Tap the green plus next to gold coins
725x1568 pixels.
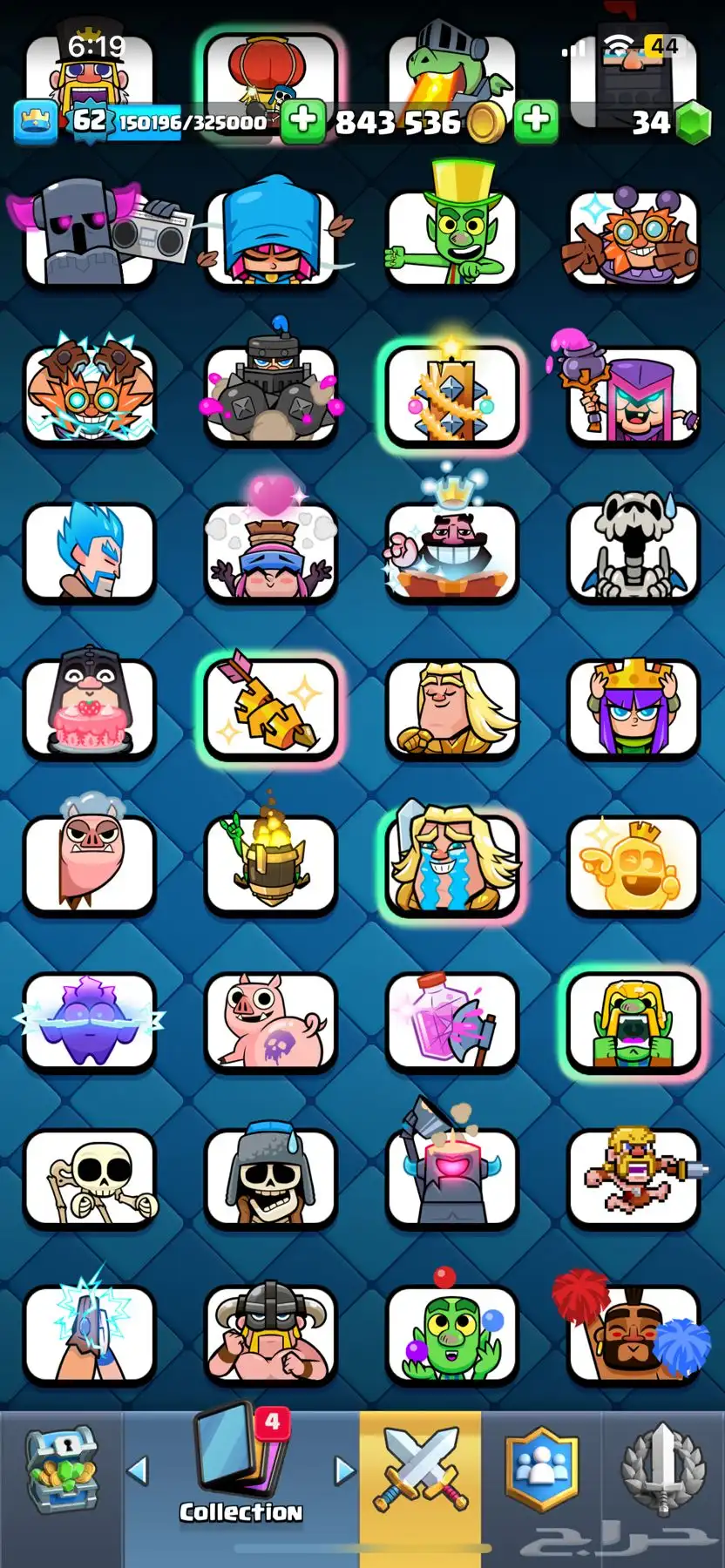tap(536, 121)
